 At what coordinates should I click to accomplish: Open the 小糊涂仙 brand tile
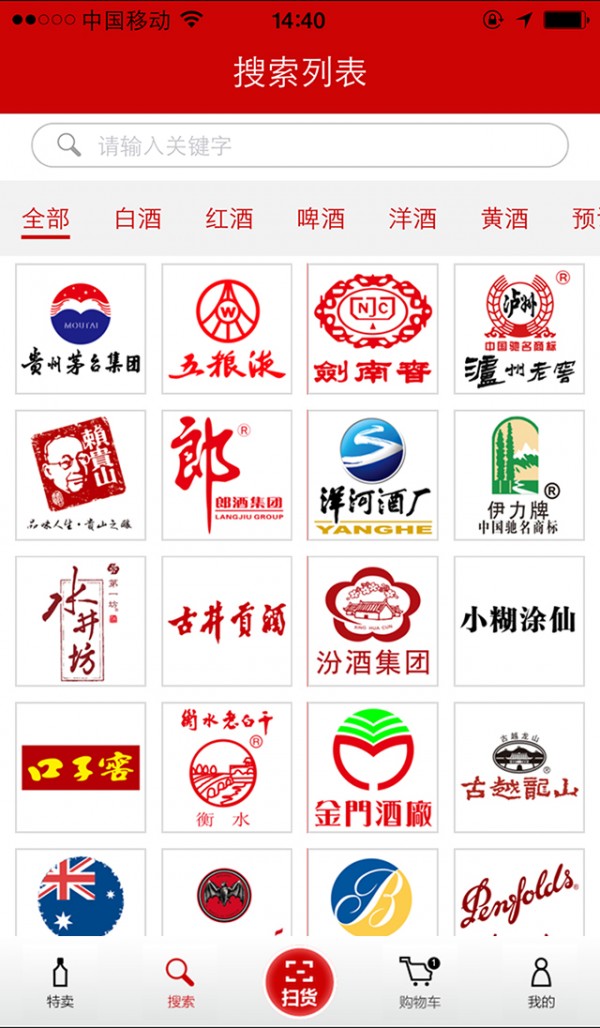(519, 621)
